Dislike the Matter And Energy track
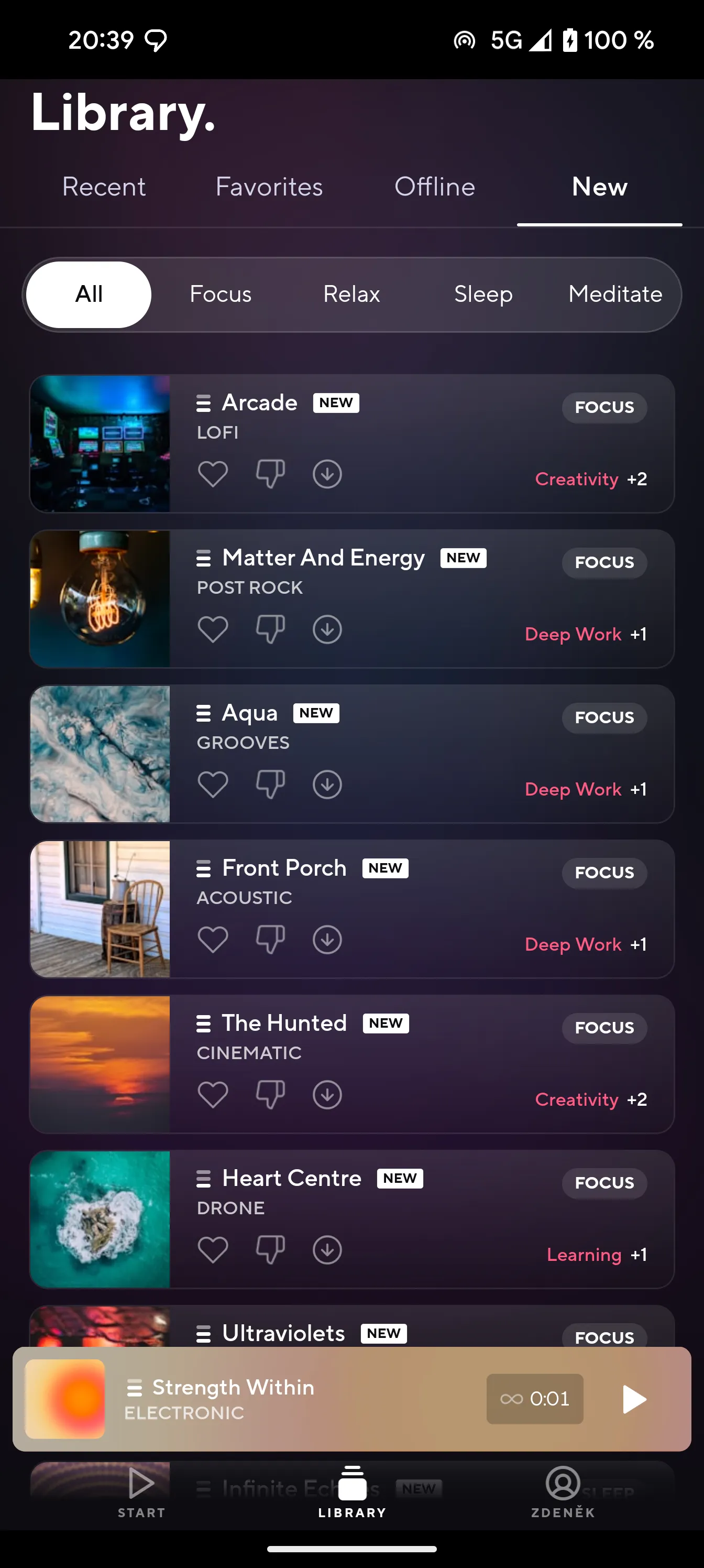Image resolution: width=704 pixels, height=1568 pixels. pyautogui.click(x=270, y=629)
